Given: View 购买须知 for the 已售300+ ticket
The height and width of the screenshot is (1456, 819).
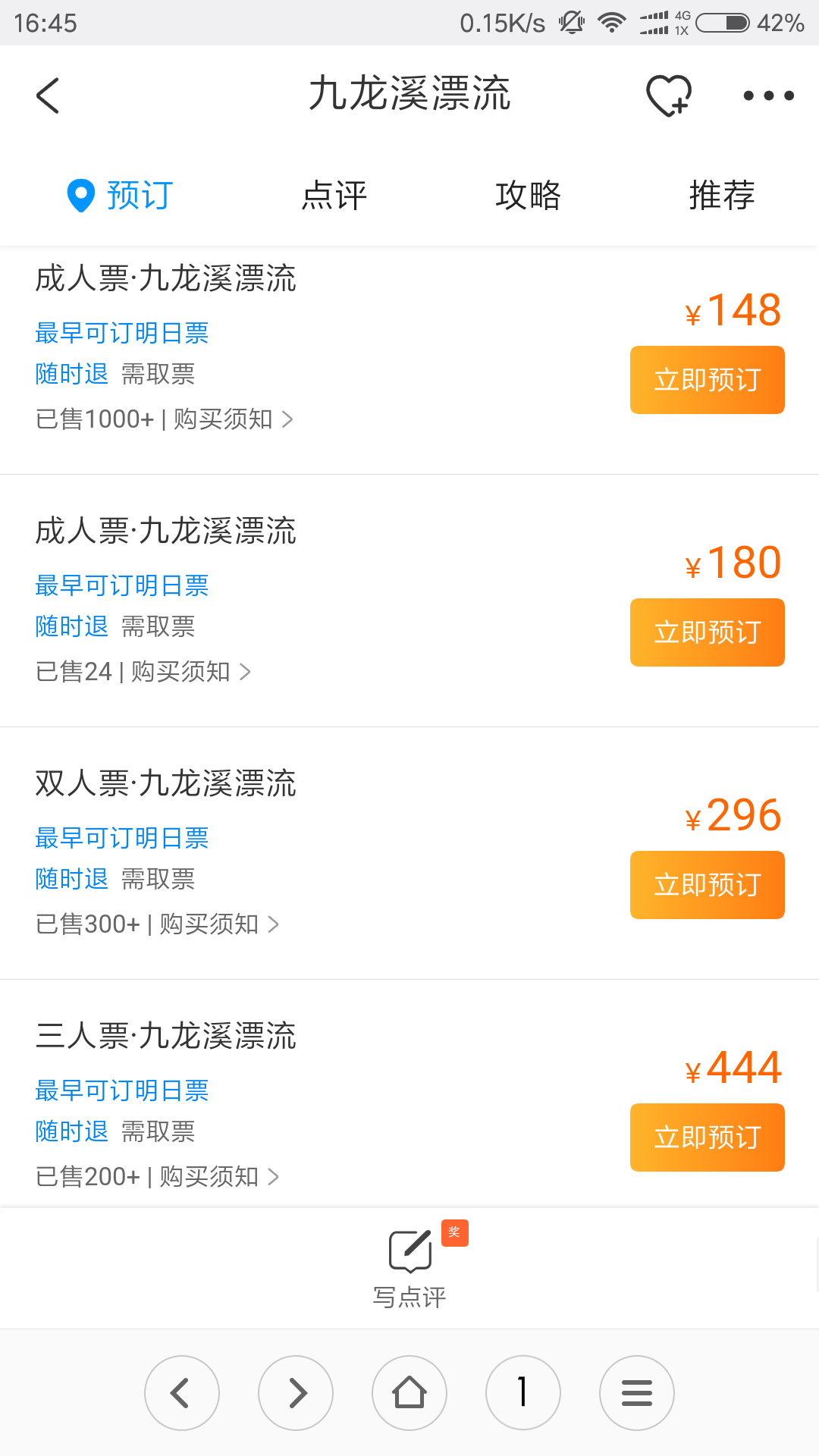Looking at the screenshot, I should click(218, 924).
